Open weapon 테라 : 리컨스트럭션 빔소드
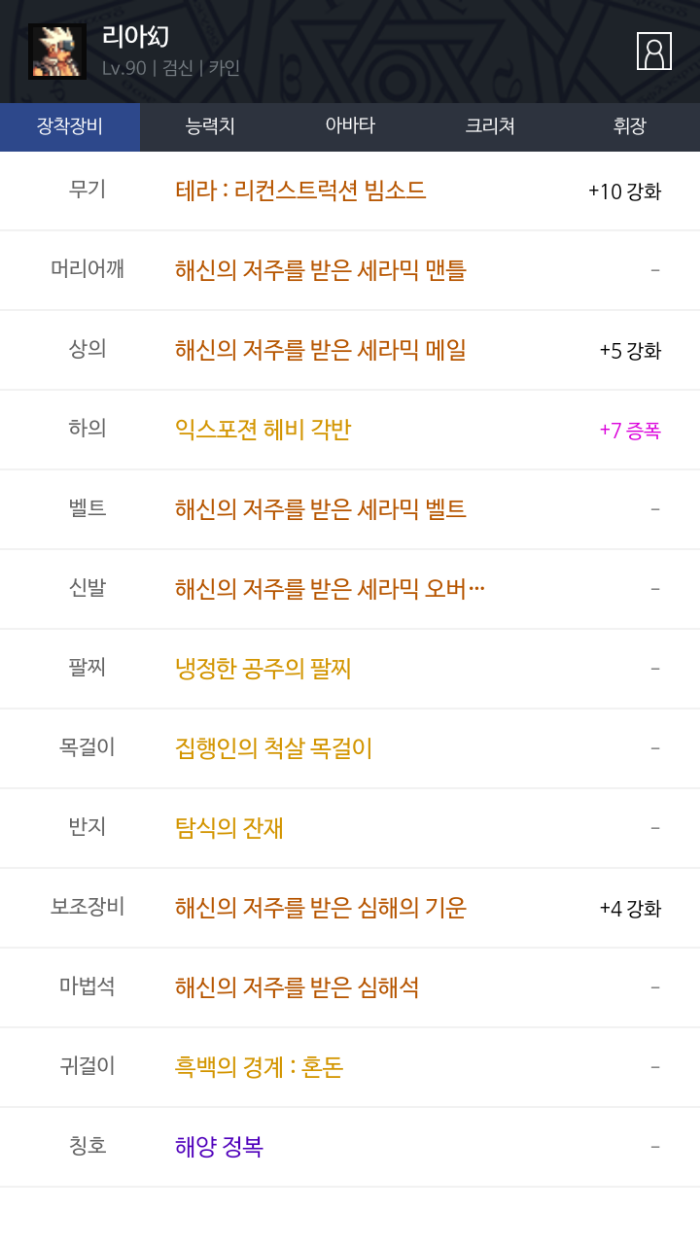The height and width of the screenshot is (1244, 700). [x=301, y=191]
